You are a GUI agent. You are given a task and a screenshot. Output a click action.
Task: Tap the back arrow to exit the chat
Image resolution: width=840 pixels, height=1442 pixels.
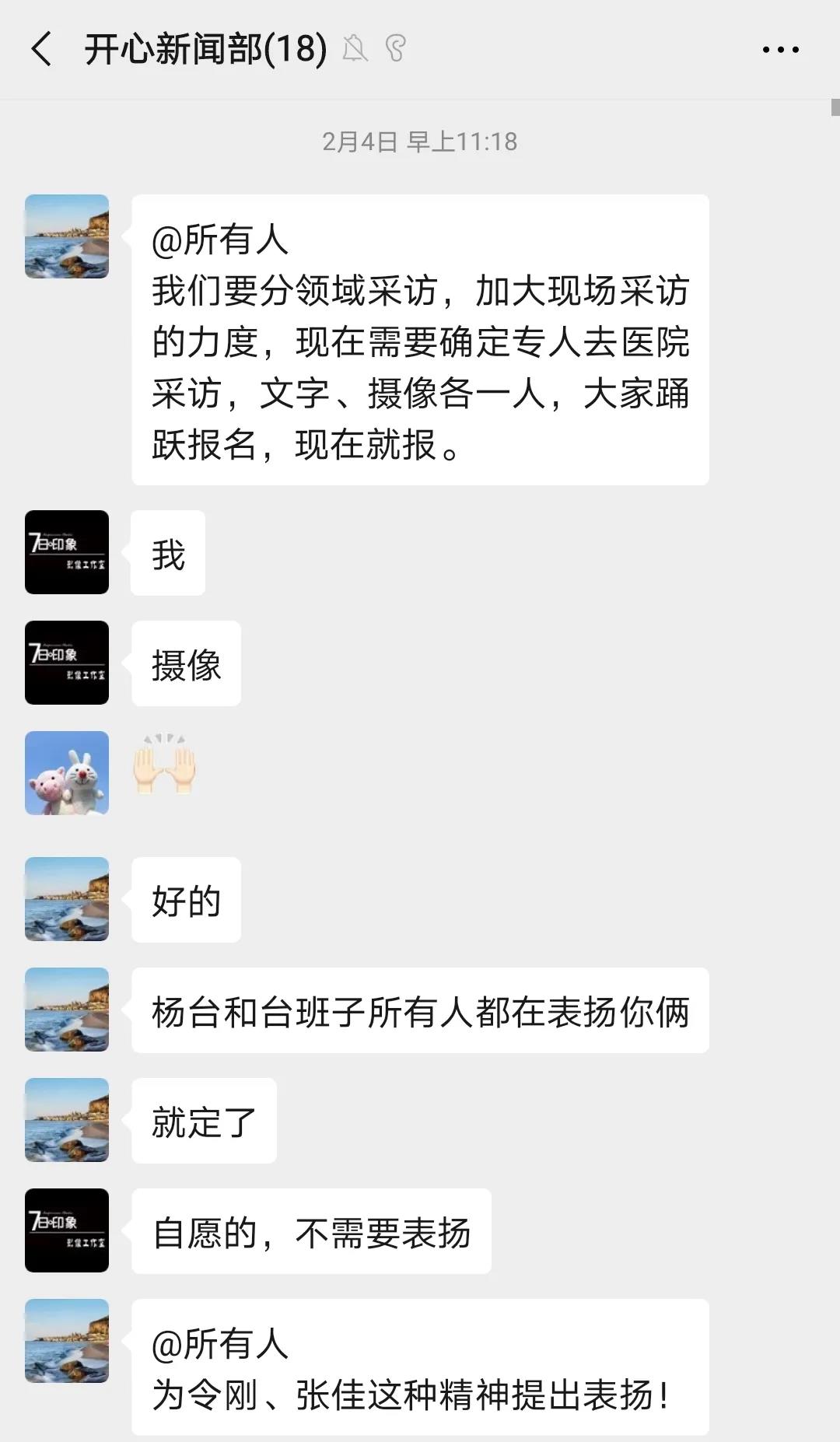pyautogui.click(x=40, y=49)
